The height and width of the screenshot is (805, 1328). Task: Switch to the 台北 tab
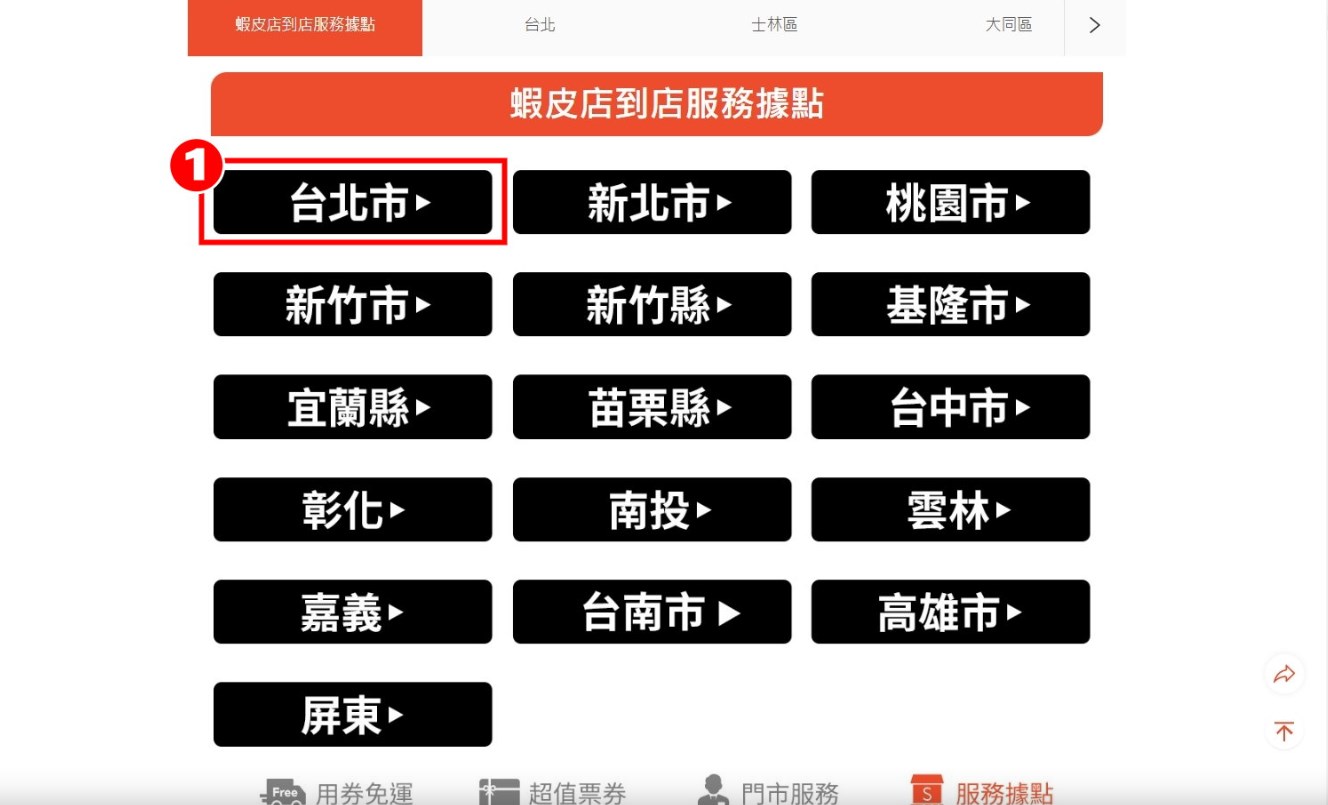pyautogui.click(x=539, y=25)
